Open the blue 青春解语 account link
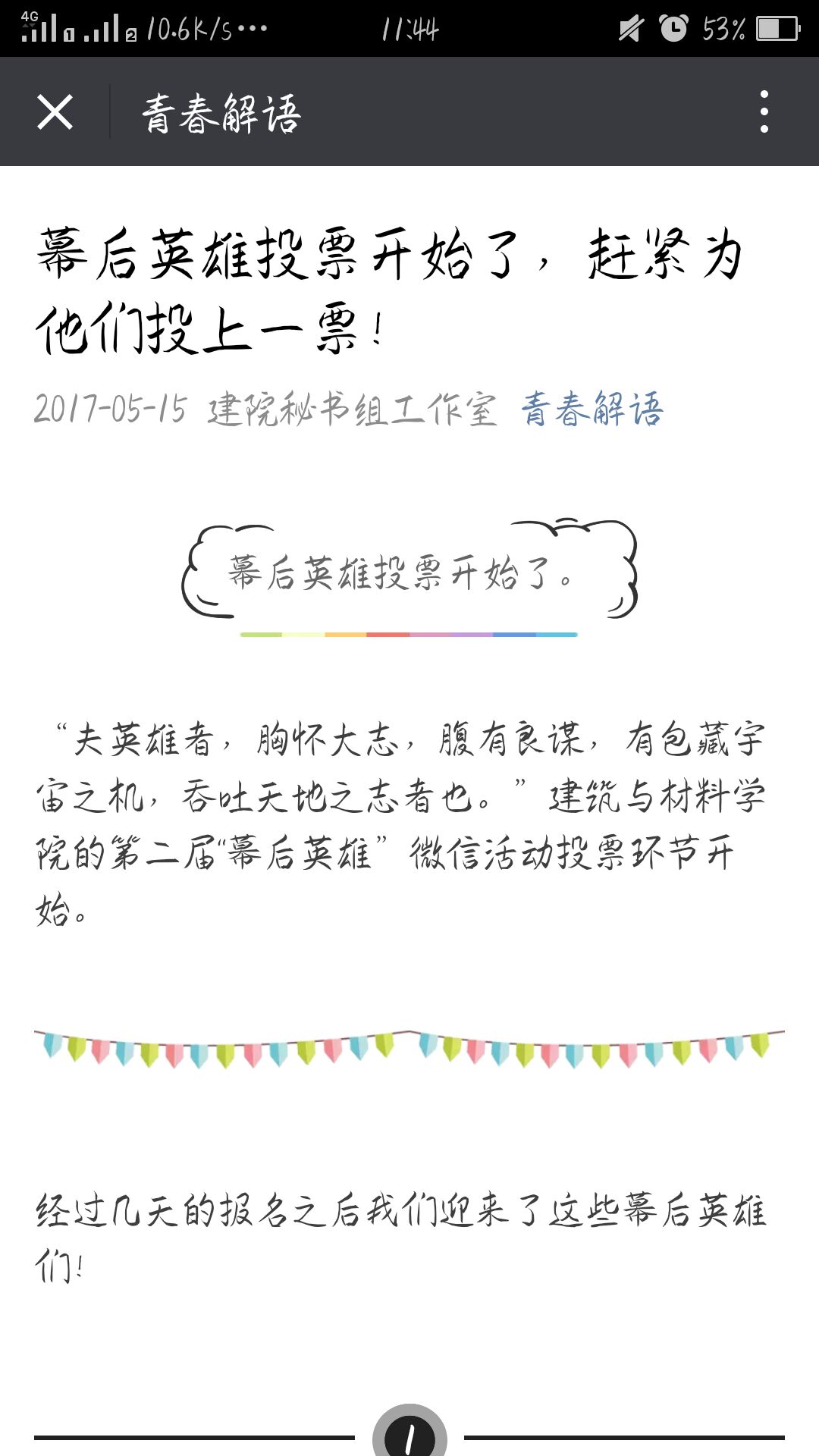This screenshot has width=819, height=1456. coord(592,409)
